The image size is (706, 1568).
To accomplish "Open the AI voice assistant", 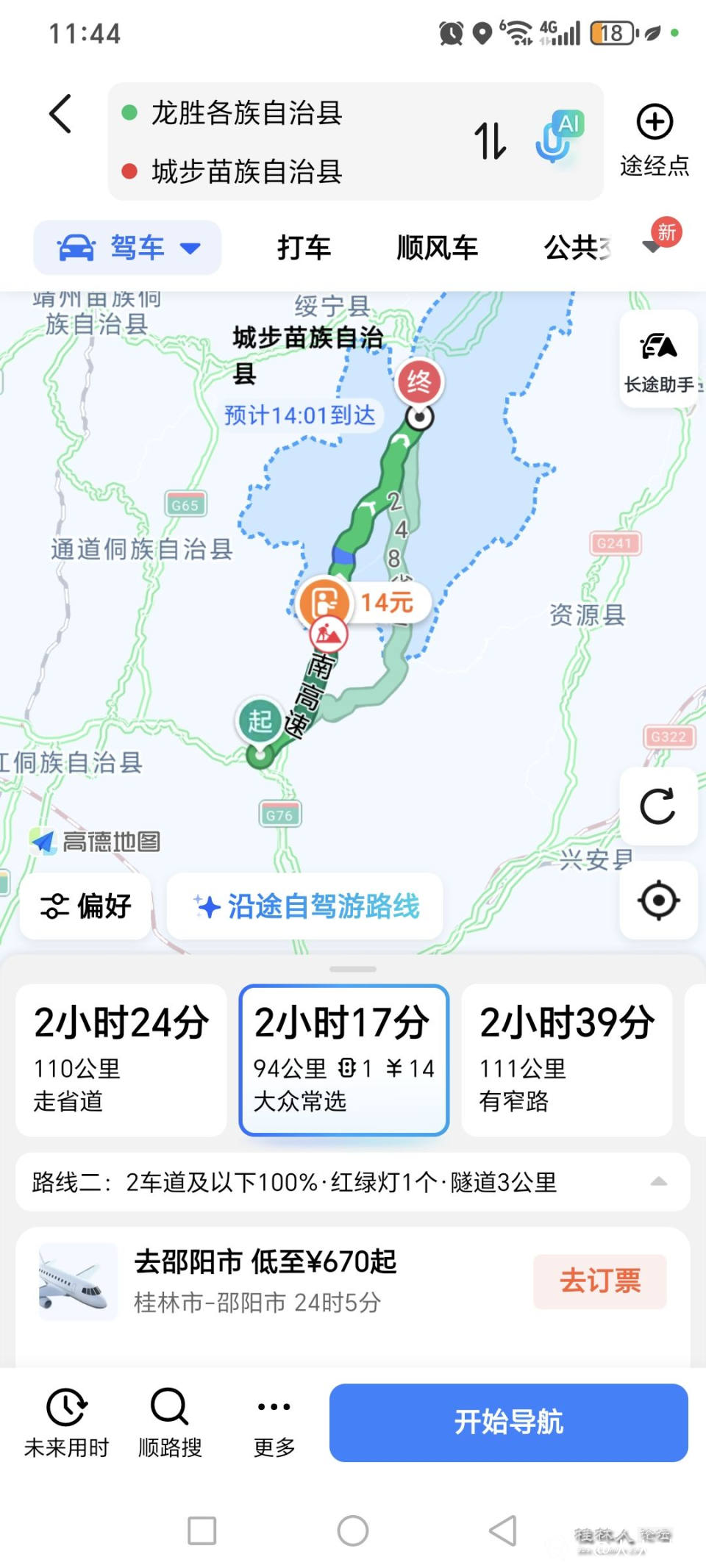I will point(559,137).
